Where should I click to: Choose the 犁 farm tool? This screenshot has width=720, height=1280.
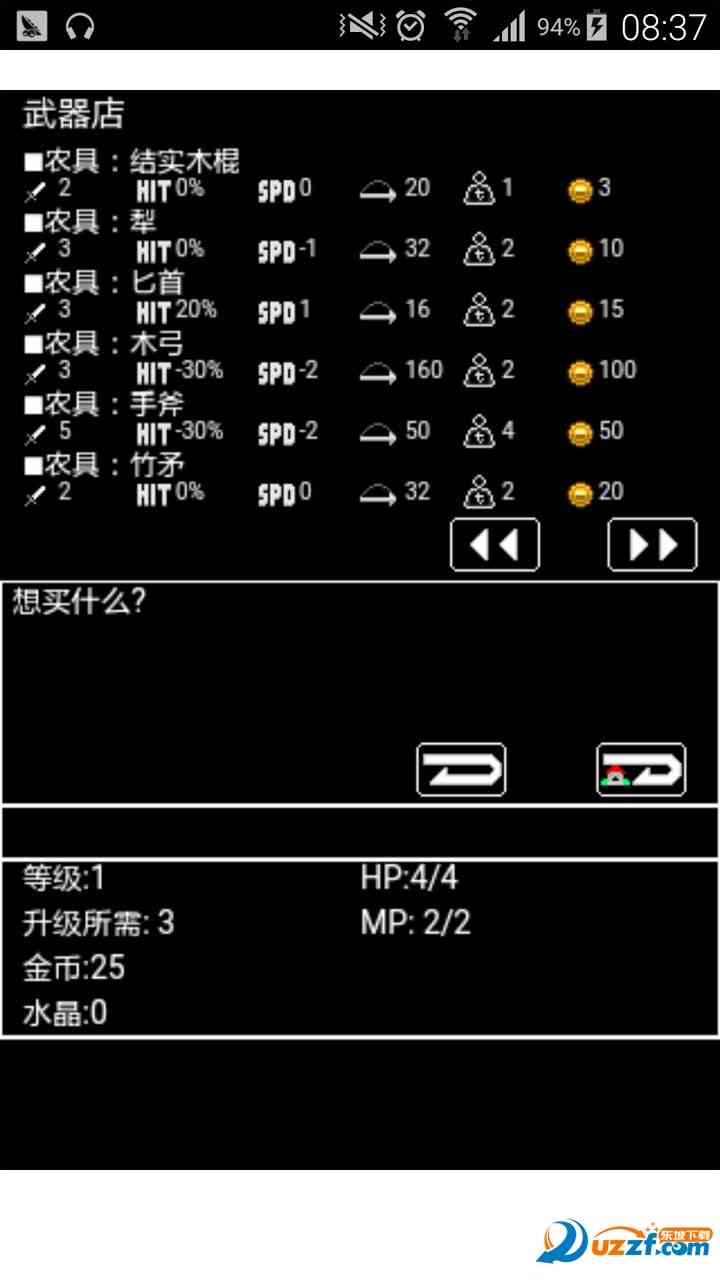click(x=144, y=222)
